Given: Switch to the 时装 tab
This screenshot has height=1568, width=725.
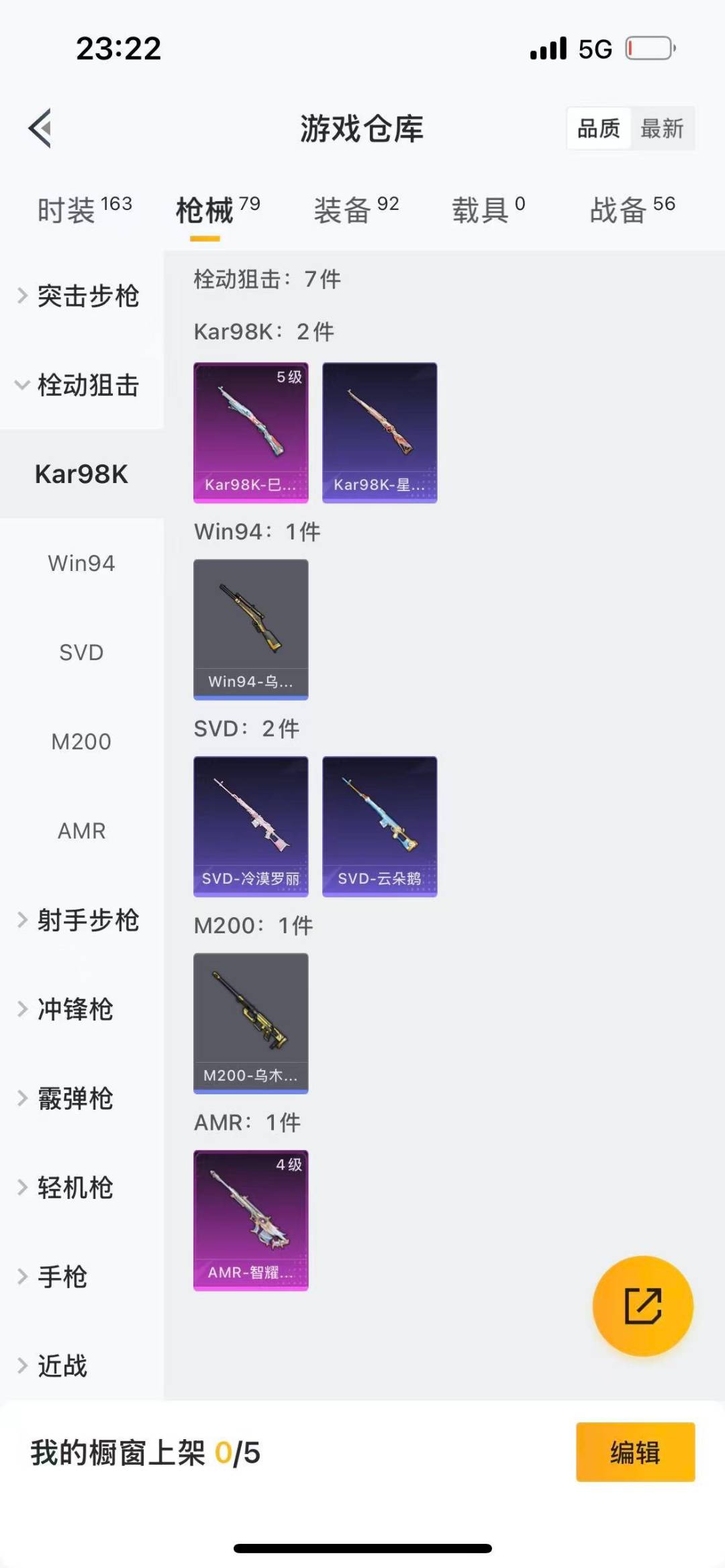Looking at the screenshot, I should pos(84,210).
